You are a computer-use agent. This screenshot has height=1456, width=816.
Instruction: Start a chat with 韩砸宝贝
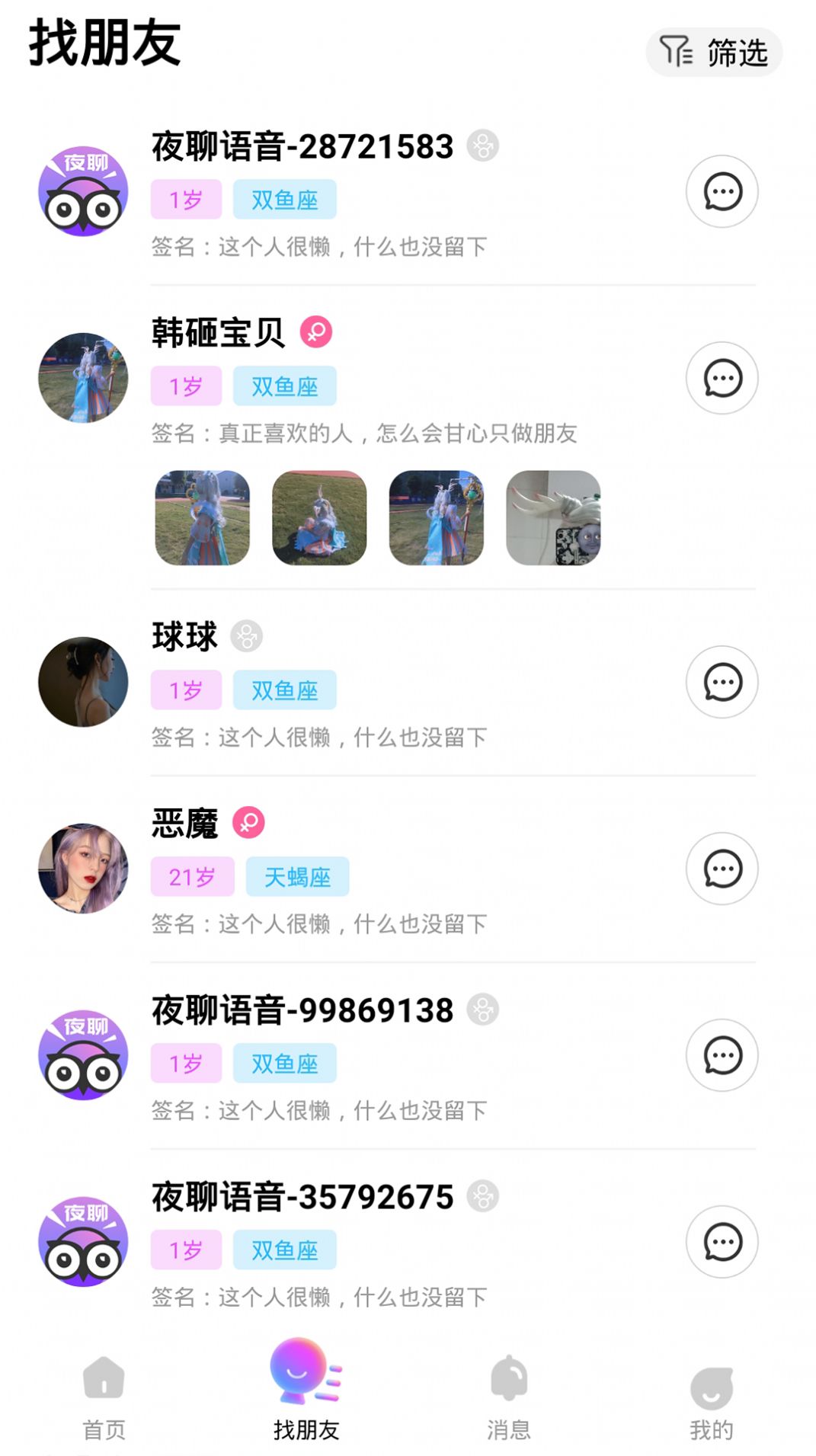722,378
